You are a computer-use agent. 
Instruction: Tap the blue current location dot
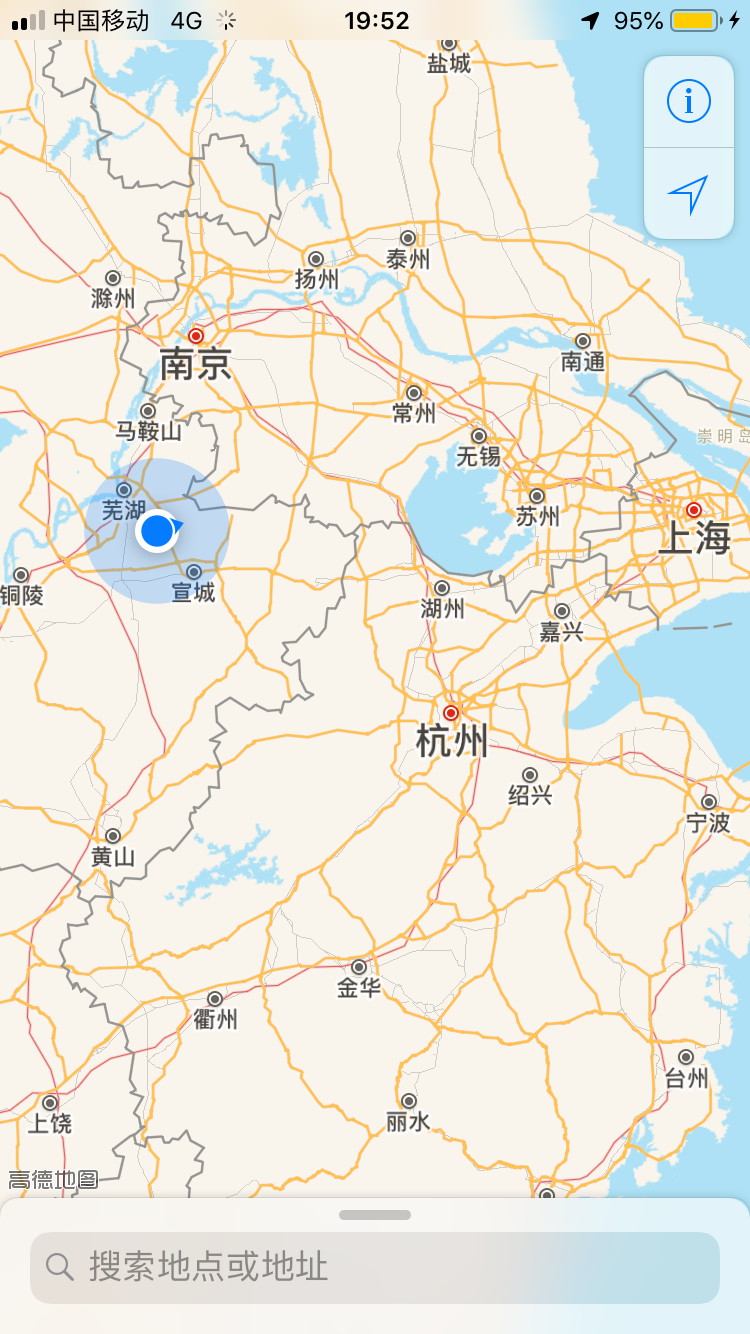[x=157, y=531]
